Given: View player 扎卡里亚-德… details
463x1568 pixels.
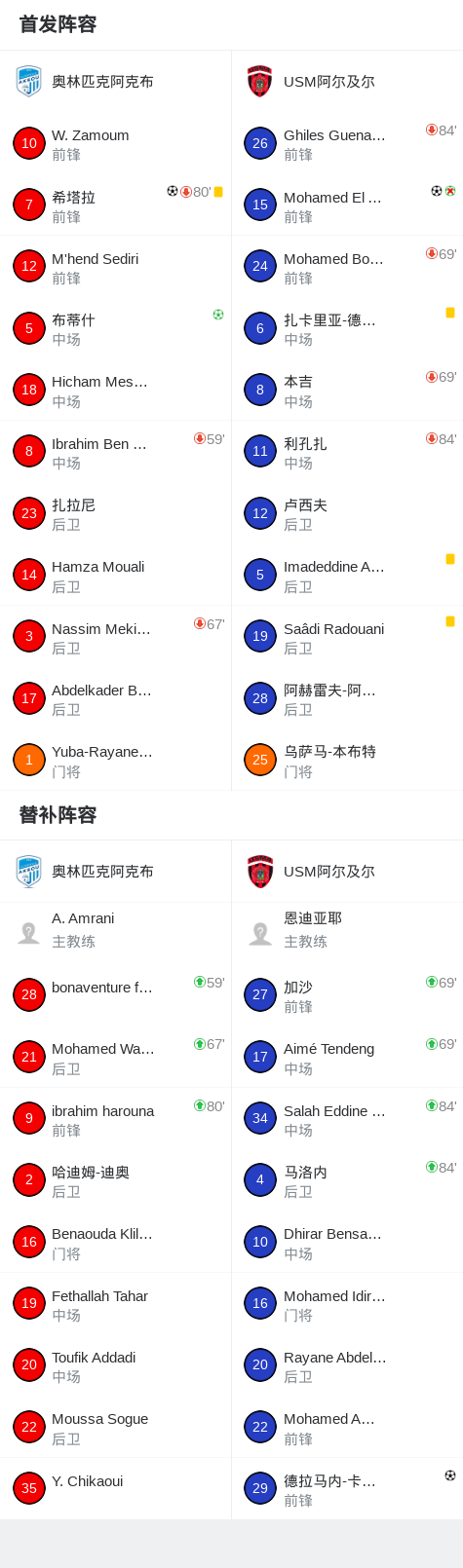Looking at the screenshot, I should pos(347,328).
